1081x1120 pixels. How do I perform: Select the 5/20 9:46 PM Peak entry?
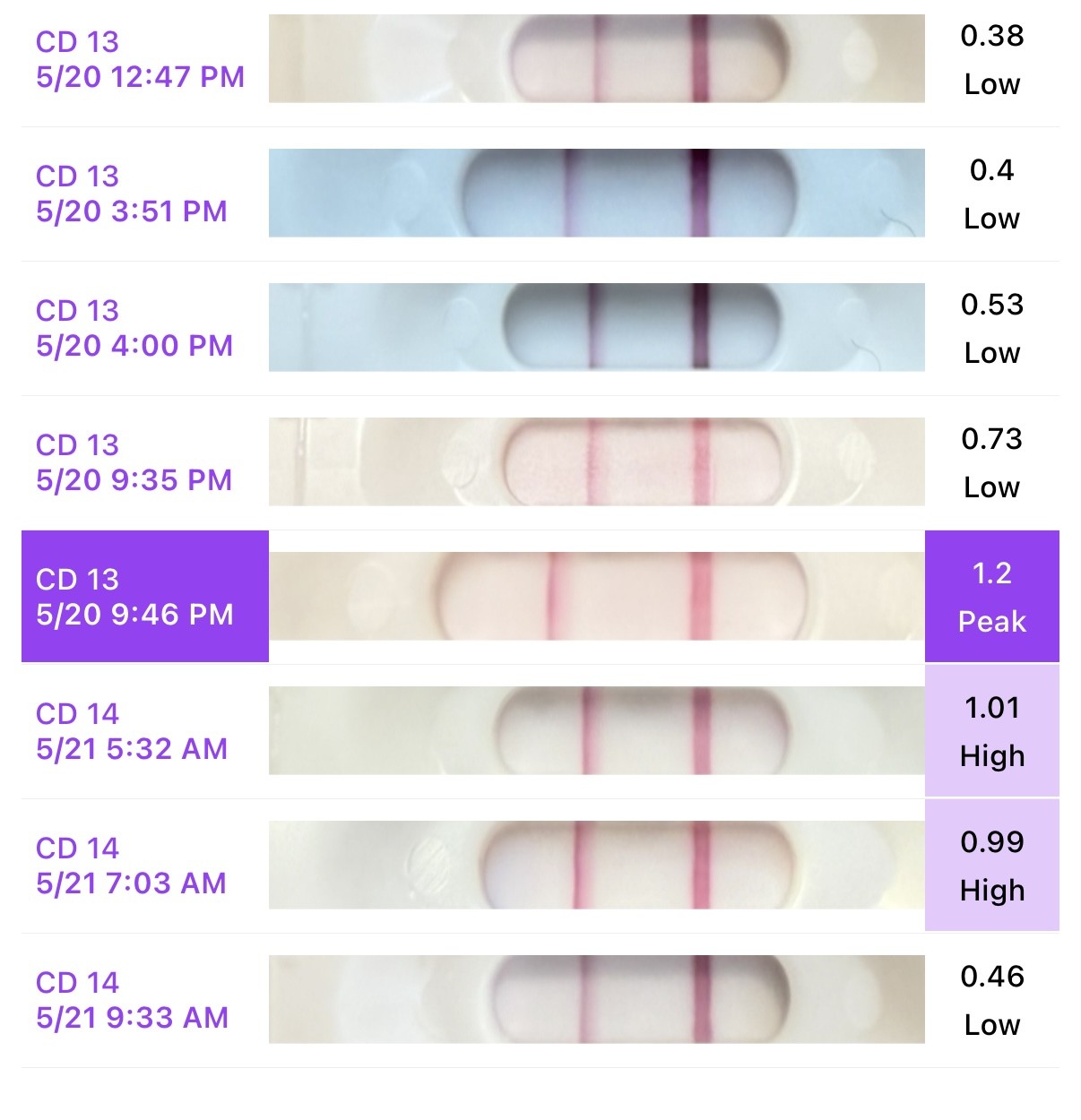134,597
